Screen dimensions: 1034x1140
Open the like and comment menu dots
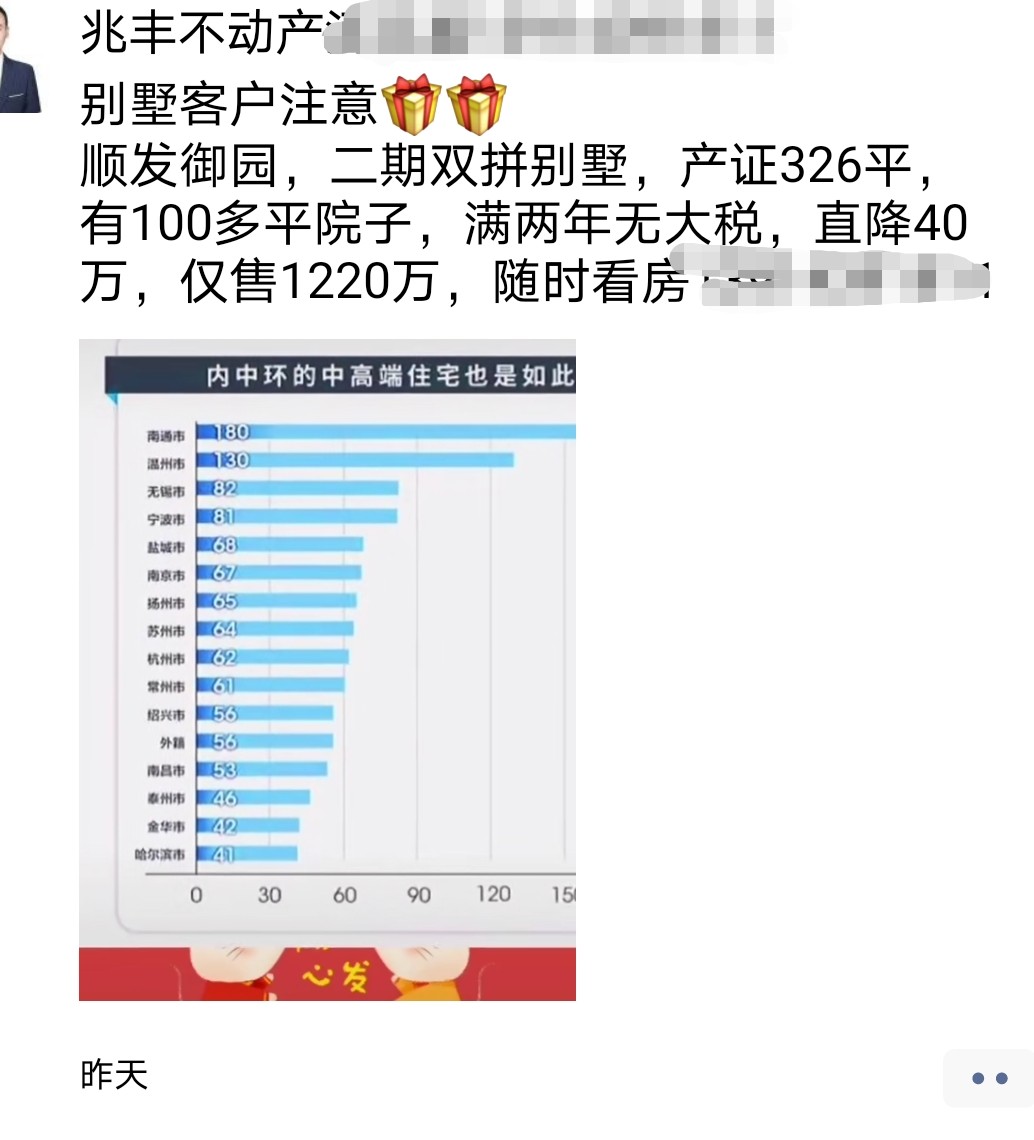[988, 1078]
